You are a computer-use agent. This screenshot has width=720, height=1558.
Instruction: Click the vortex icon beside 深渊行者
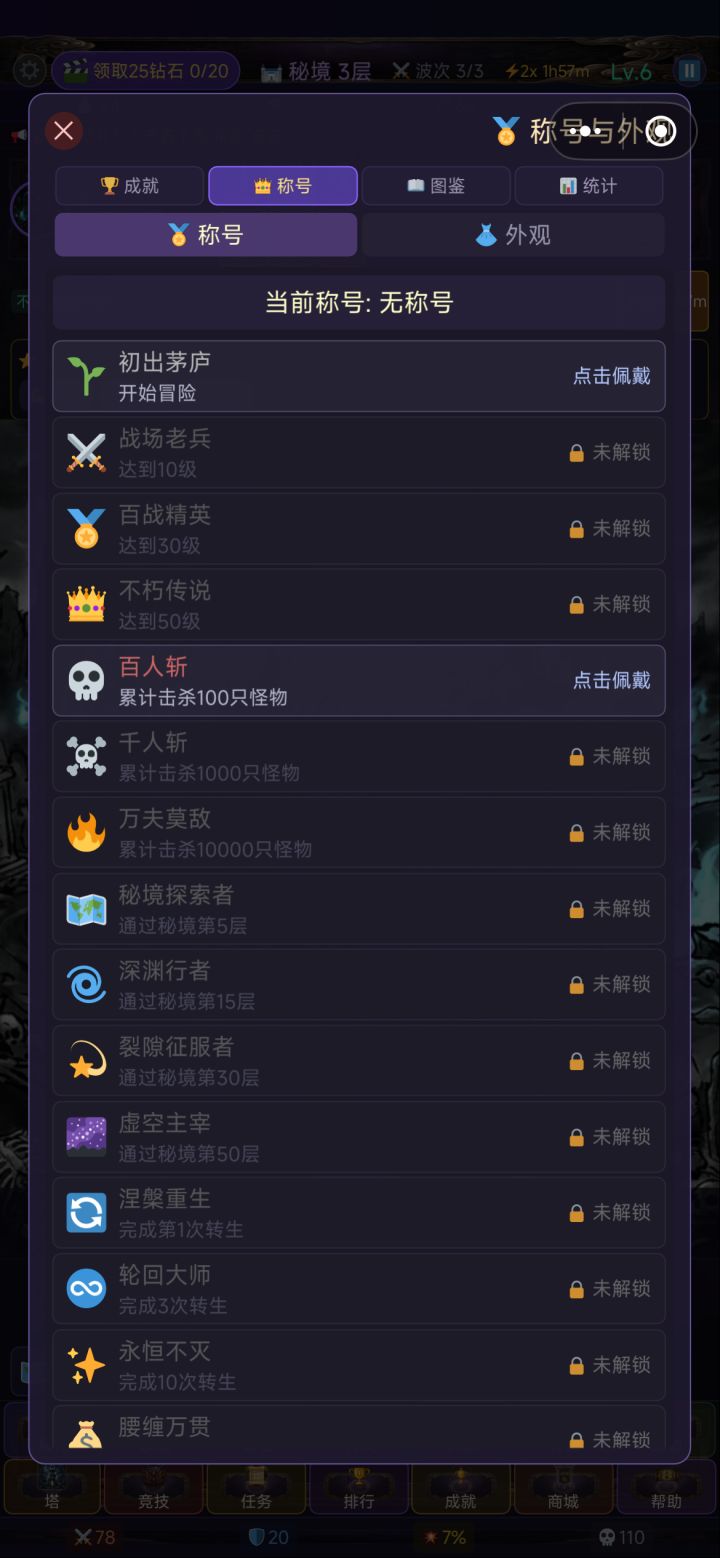click(85, 983)
